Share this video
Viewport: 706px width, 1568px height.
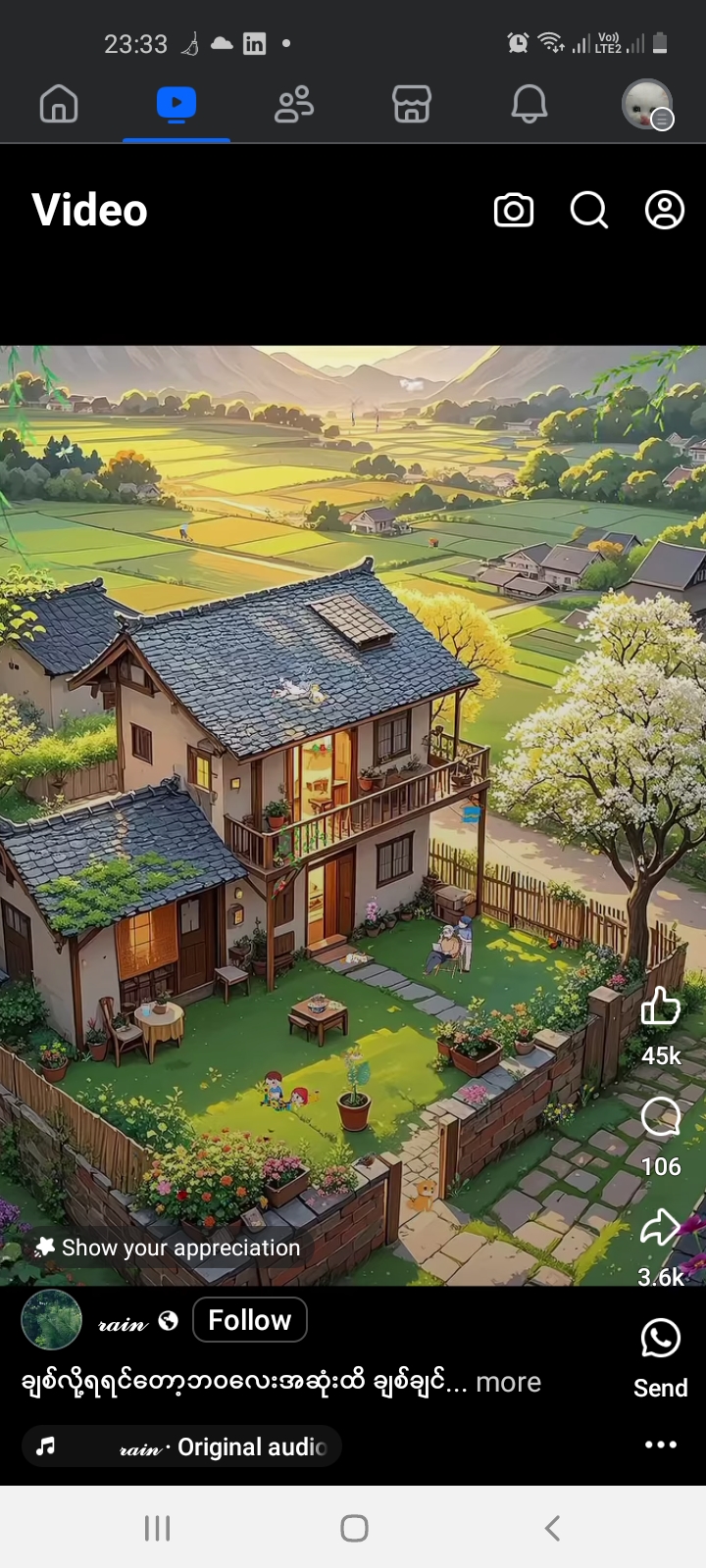pyautogui.click(x=661, y=1227)
